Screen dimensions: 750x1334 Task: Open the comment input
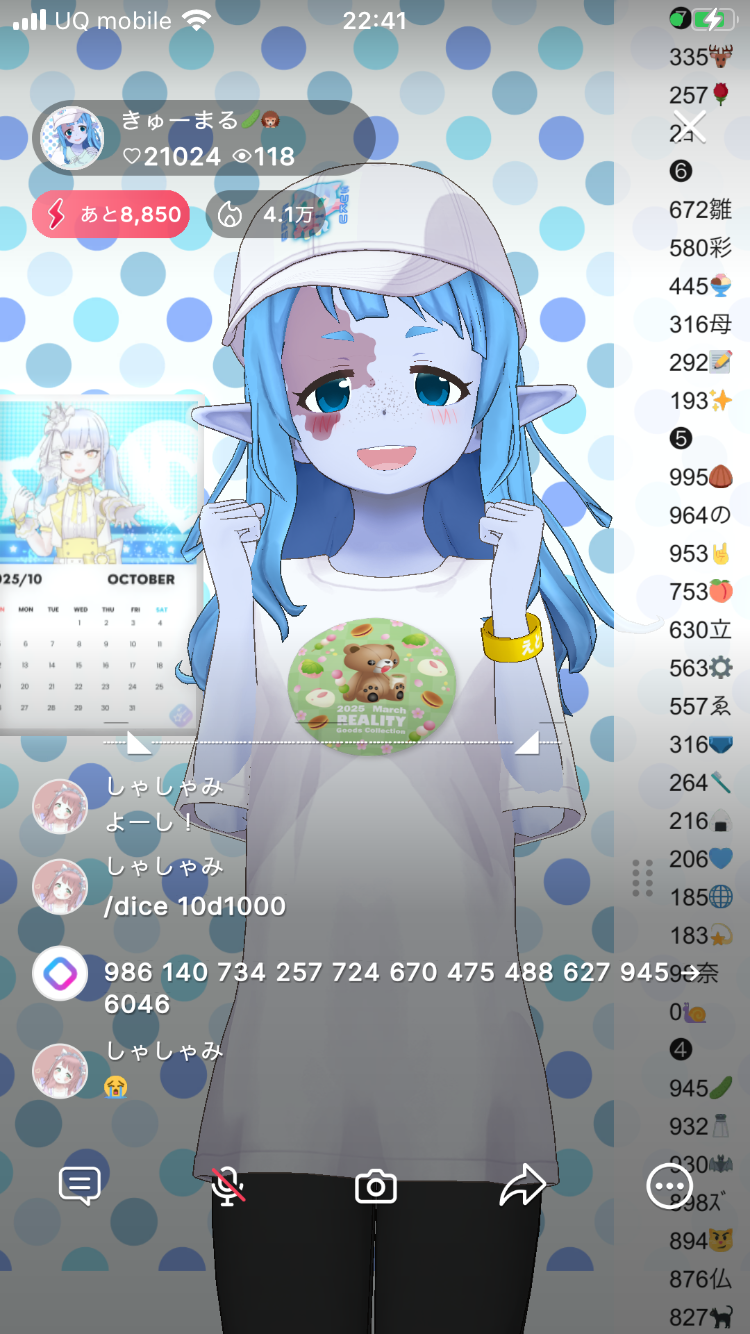coord(80,1187)
